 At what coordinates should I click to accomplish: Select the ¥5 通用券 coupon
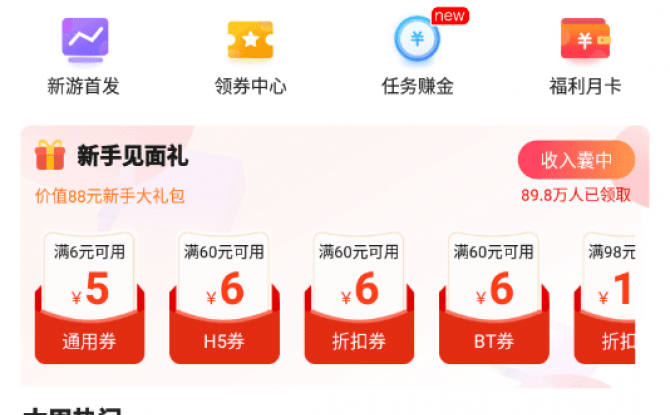(x=90, y=298)
